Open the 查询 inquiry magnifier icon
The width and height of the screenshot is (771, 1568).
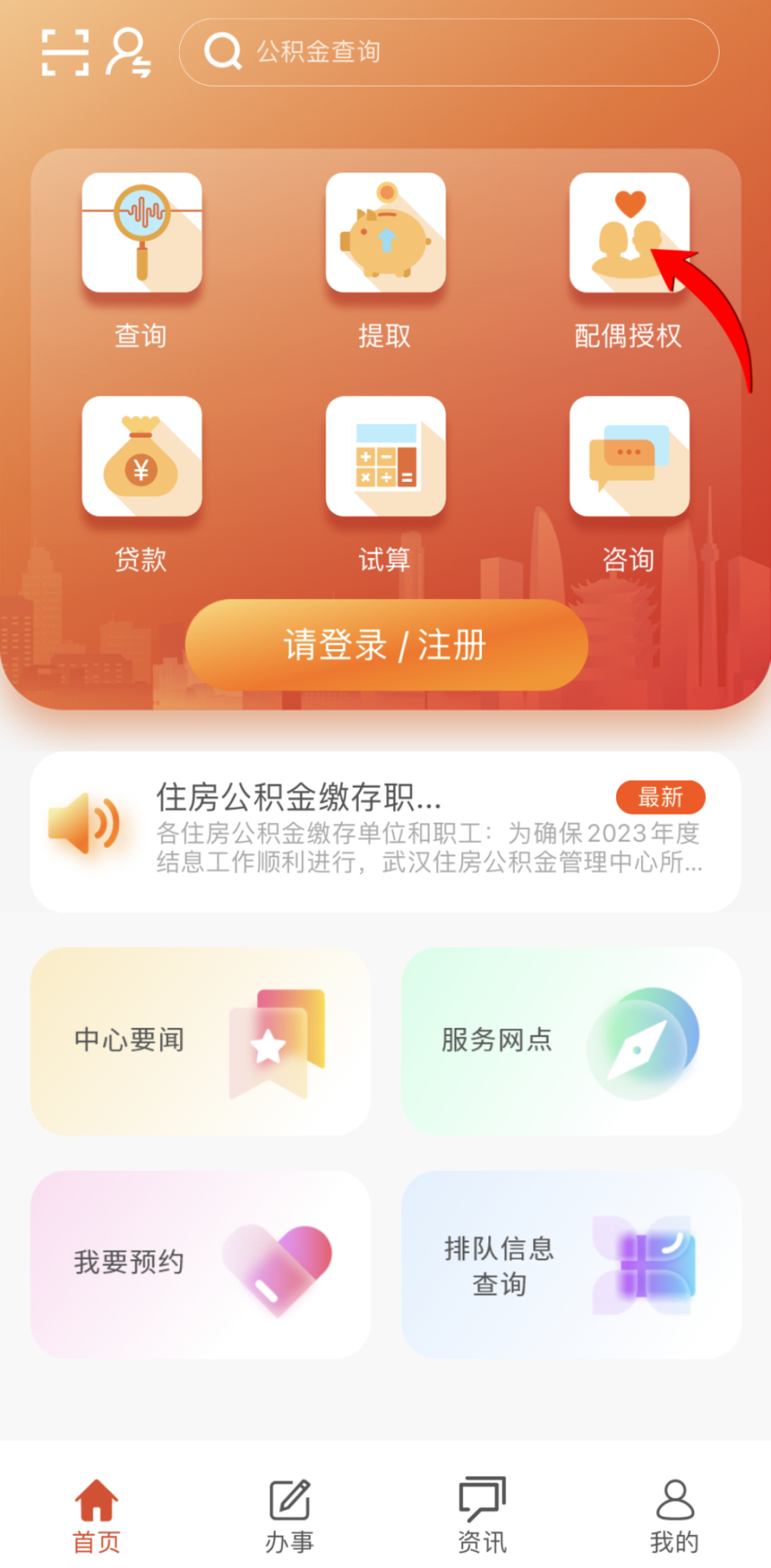click(x=143, y=233)
